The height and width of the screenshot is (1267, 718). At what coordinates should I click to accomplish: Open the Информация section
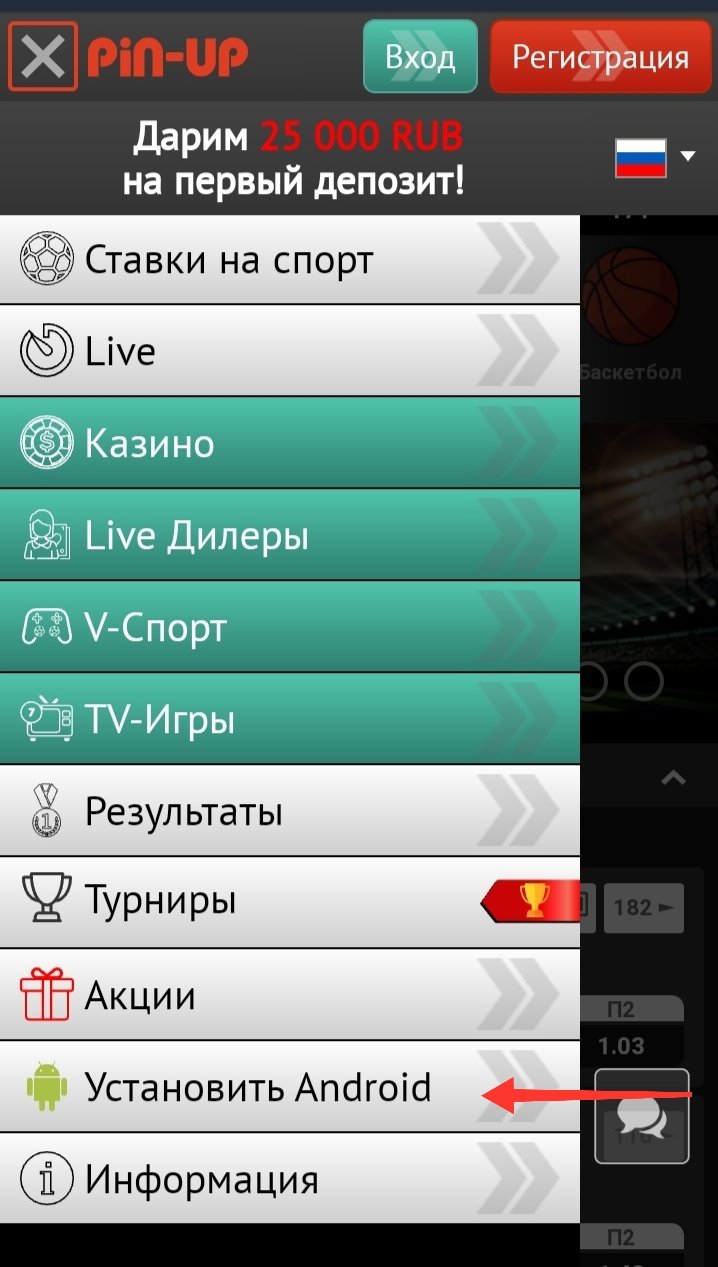tap(289, 1180)
